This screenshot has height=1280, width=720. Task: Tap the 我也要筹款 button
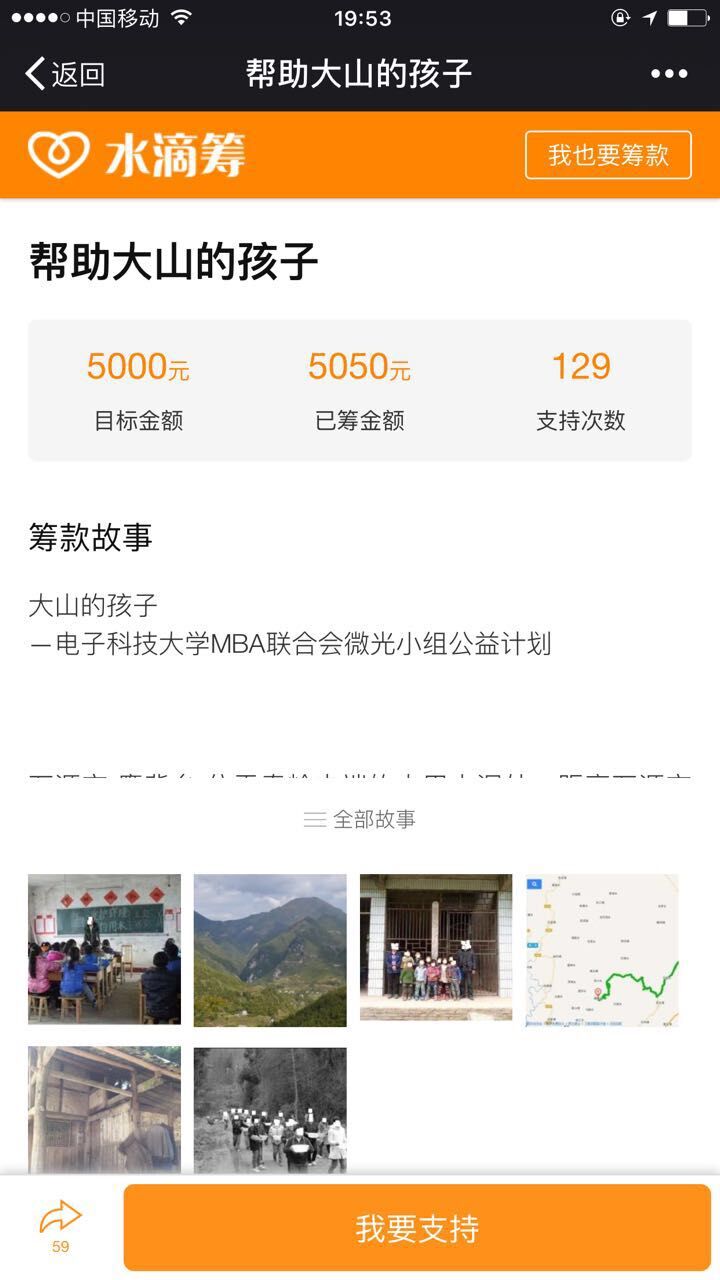coord(608,155)
